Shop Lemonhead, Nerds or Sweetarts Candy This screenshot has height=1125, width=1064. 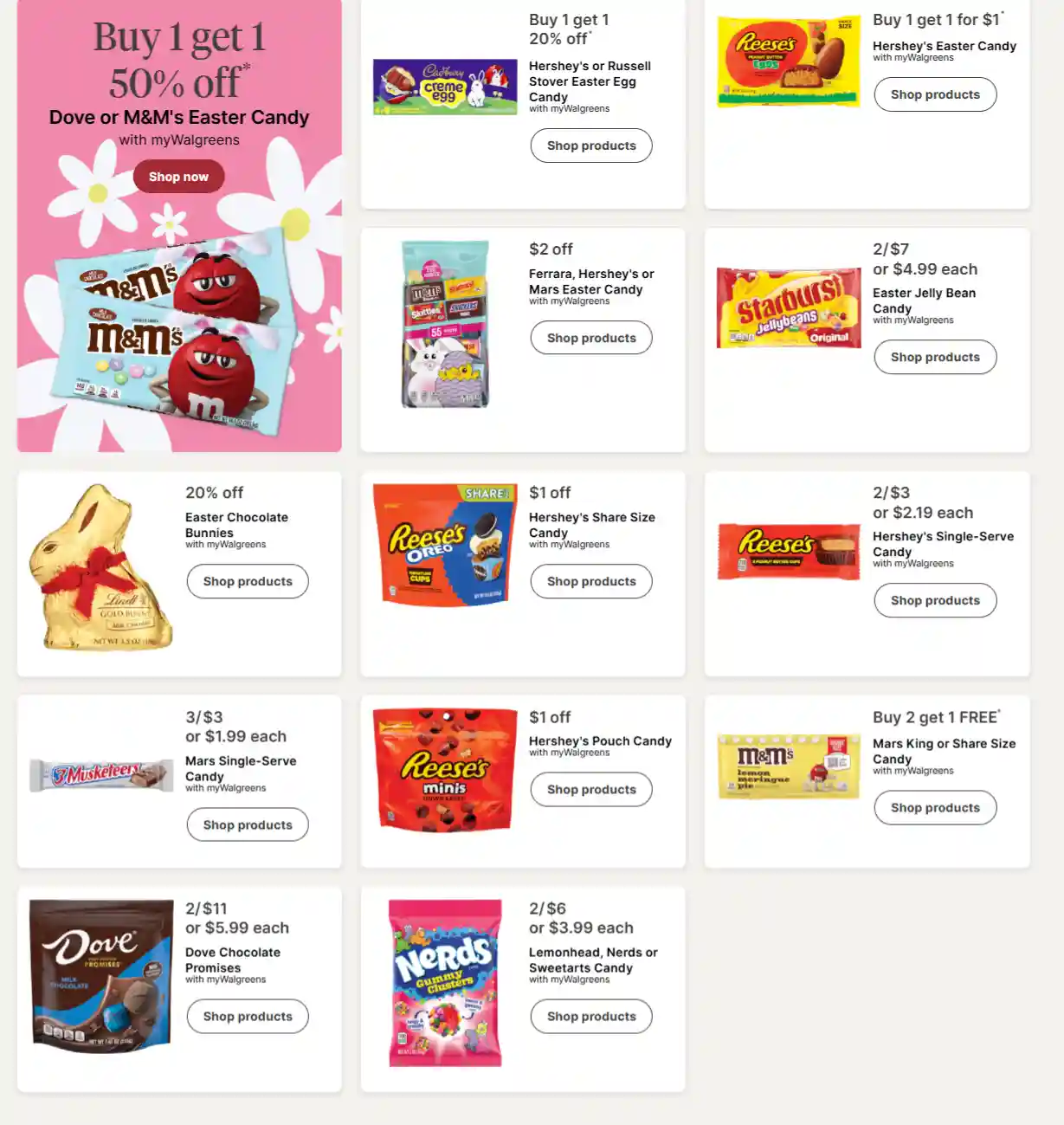coord(590,1016)
